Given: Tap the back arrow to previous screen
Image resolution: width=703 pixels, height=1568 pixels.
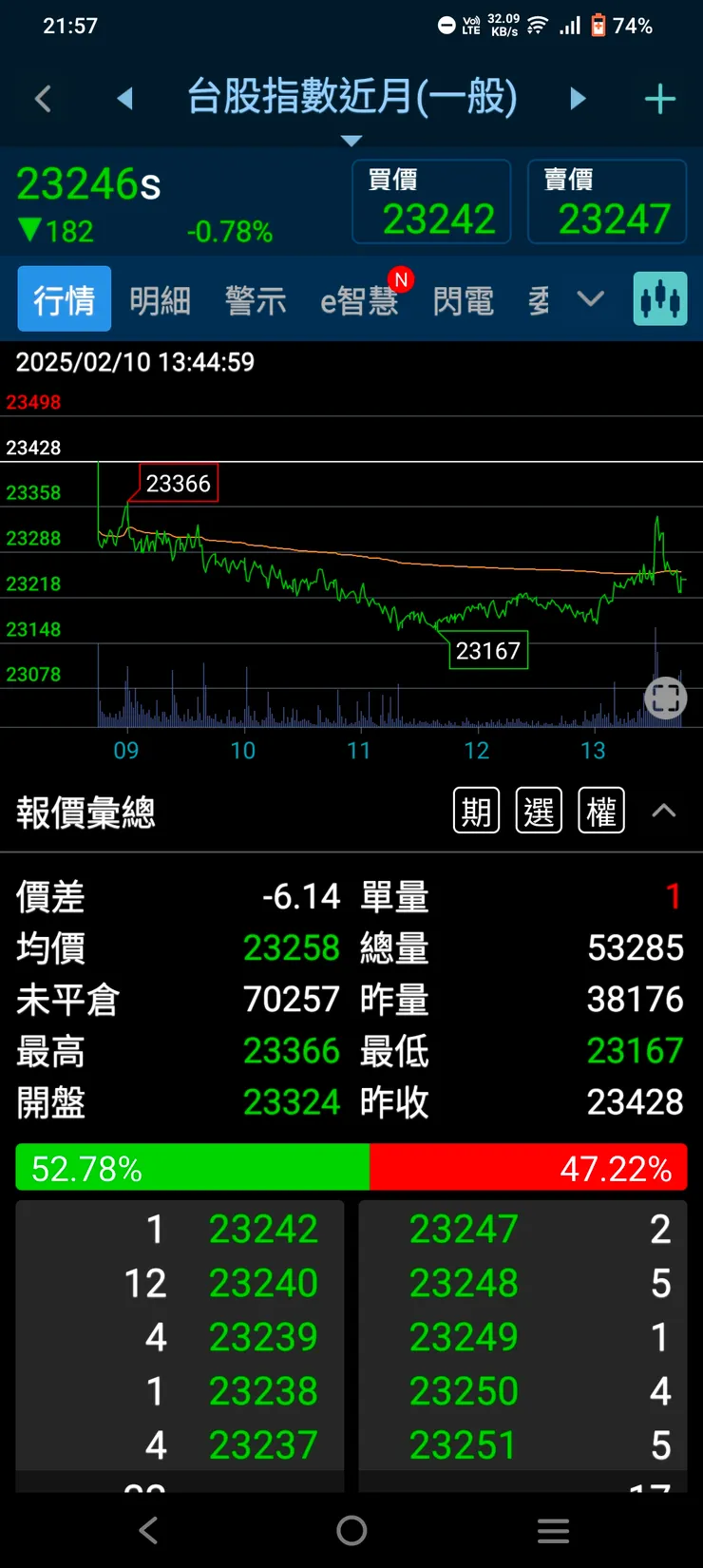Looking at the screenshot, I should click(41, 99).
